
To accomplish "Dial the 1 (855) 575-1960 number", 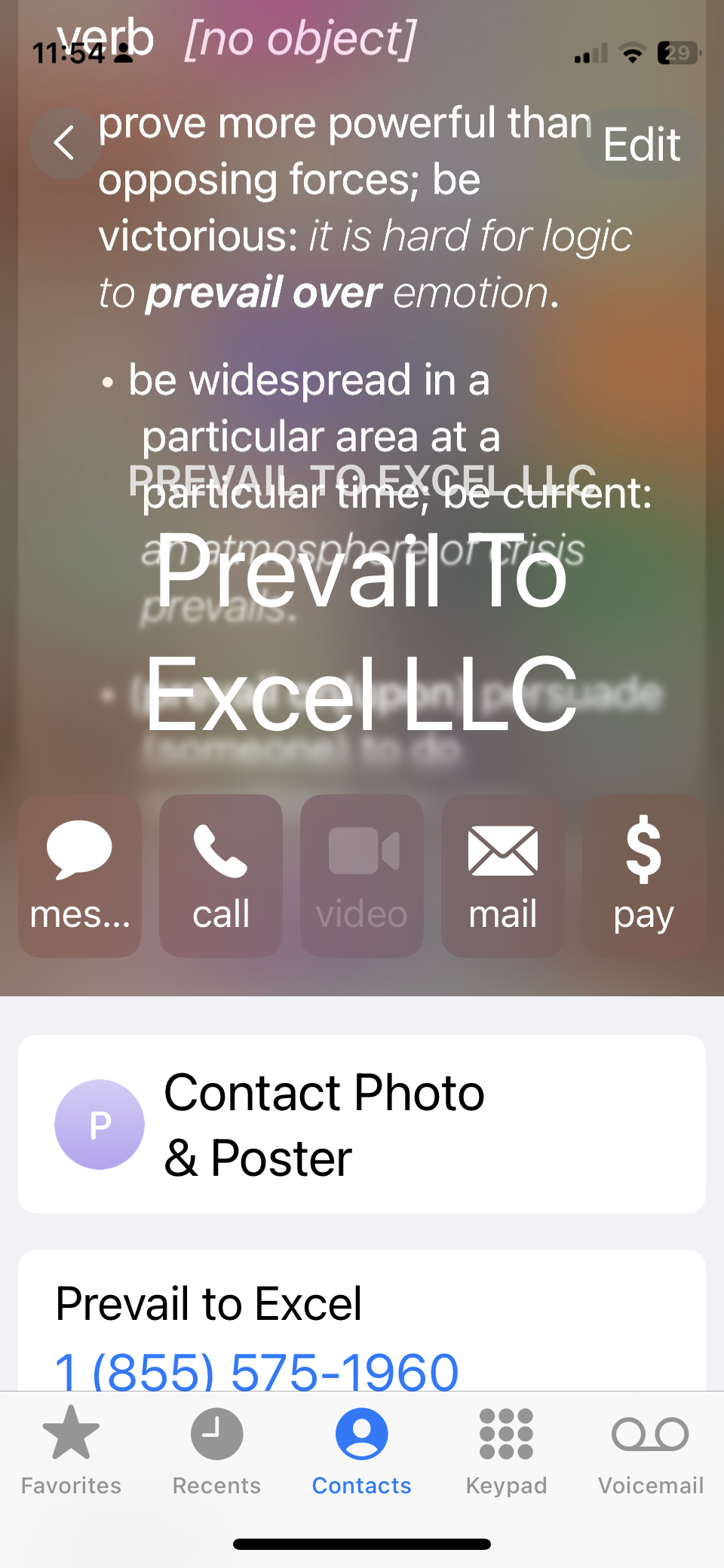I will point(257,1370).
